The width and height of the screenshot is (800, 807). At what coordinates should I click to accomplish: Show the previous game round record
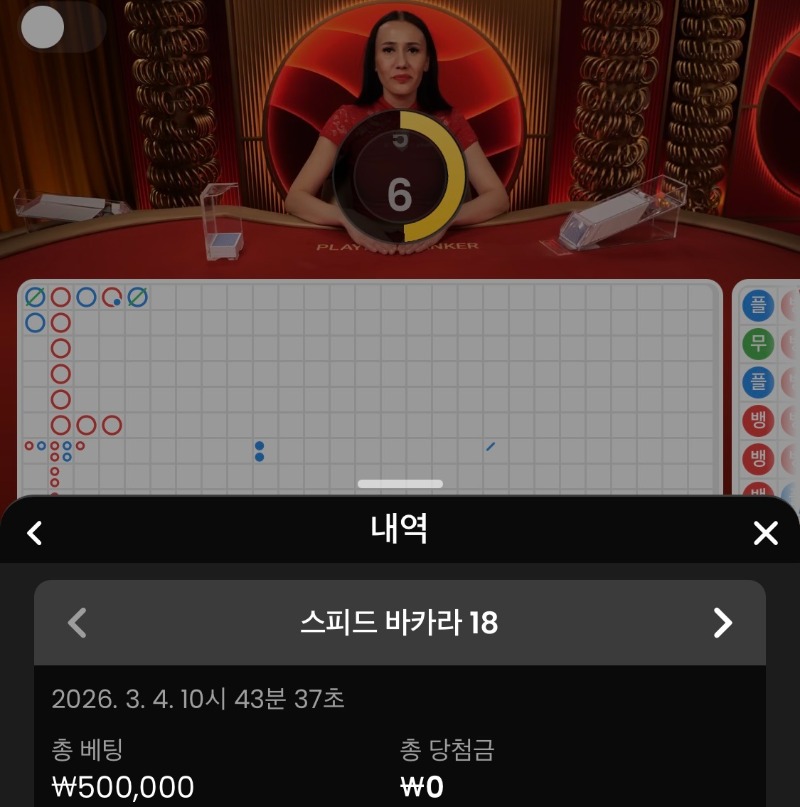(77, 623)
